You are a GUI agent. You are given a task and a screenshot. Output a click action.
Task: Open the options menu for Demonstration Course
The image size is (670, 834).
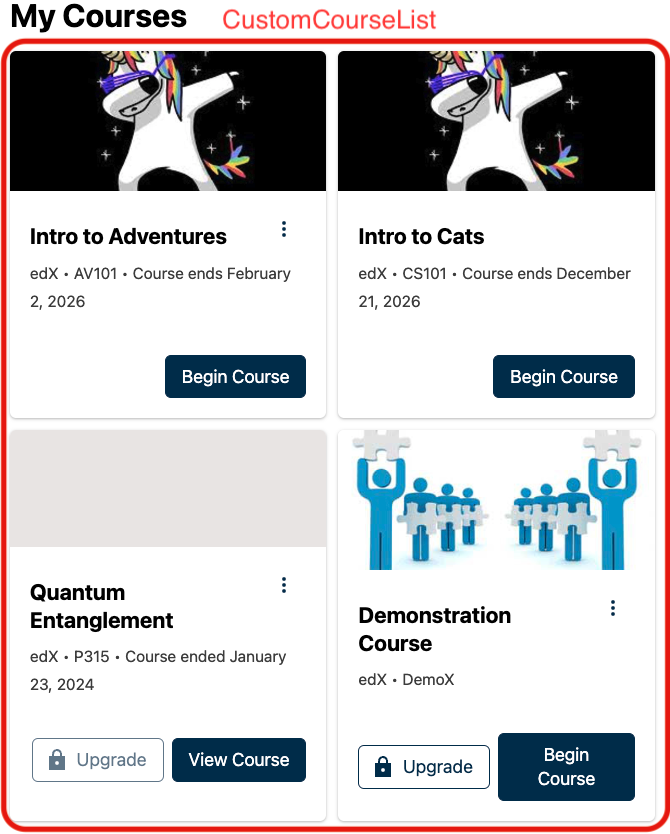[613, 608]
